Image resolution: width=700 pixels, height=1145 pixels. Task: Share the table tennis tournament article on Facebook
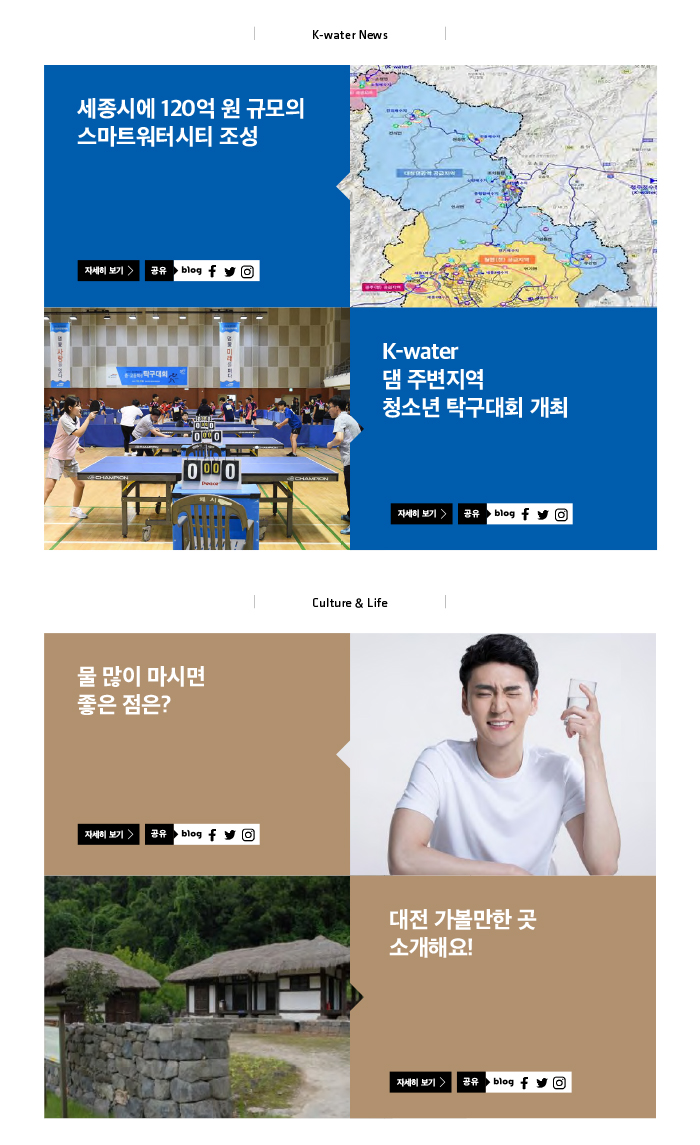[x=525, y=514]
